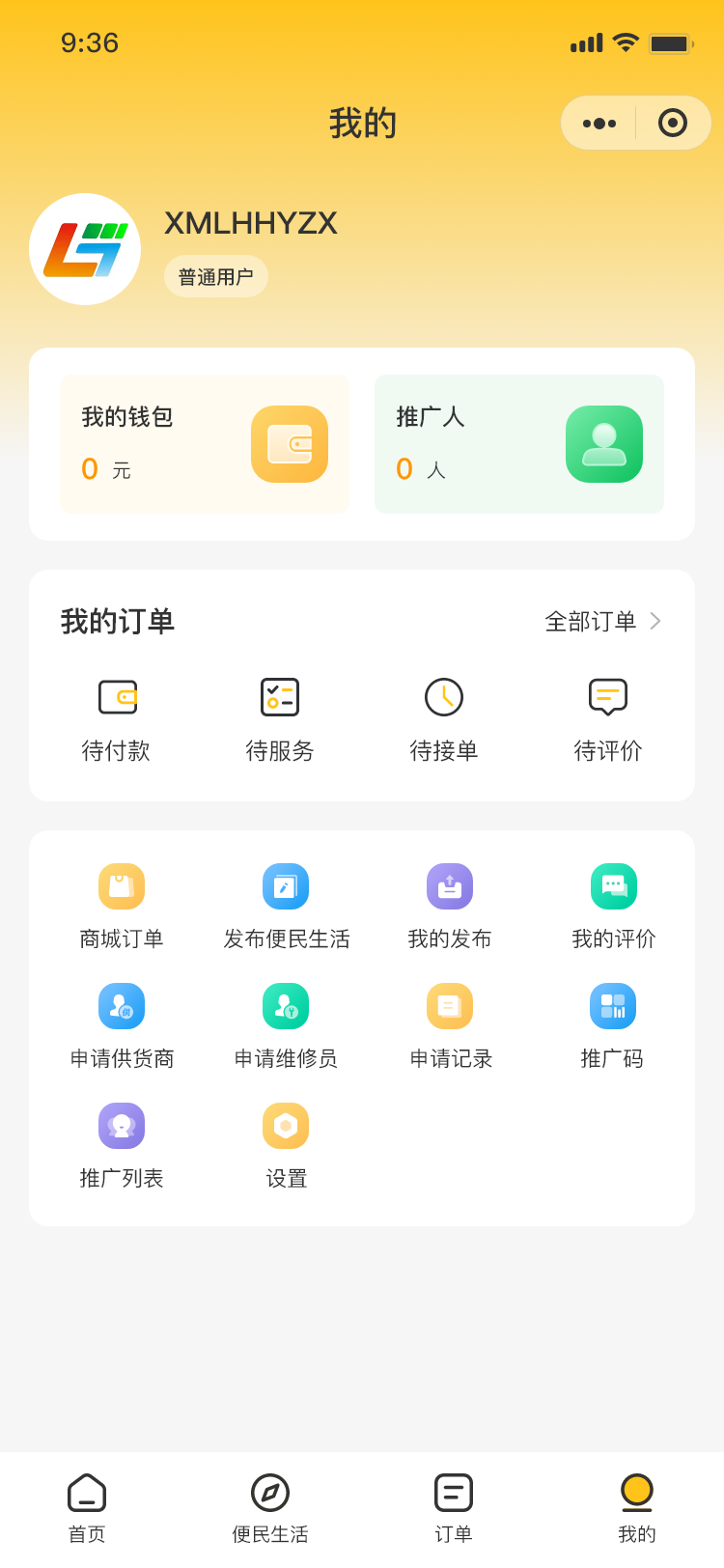
Task: Open the ••• more options menu
Action: 599,123
